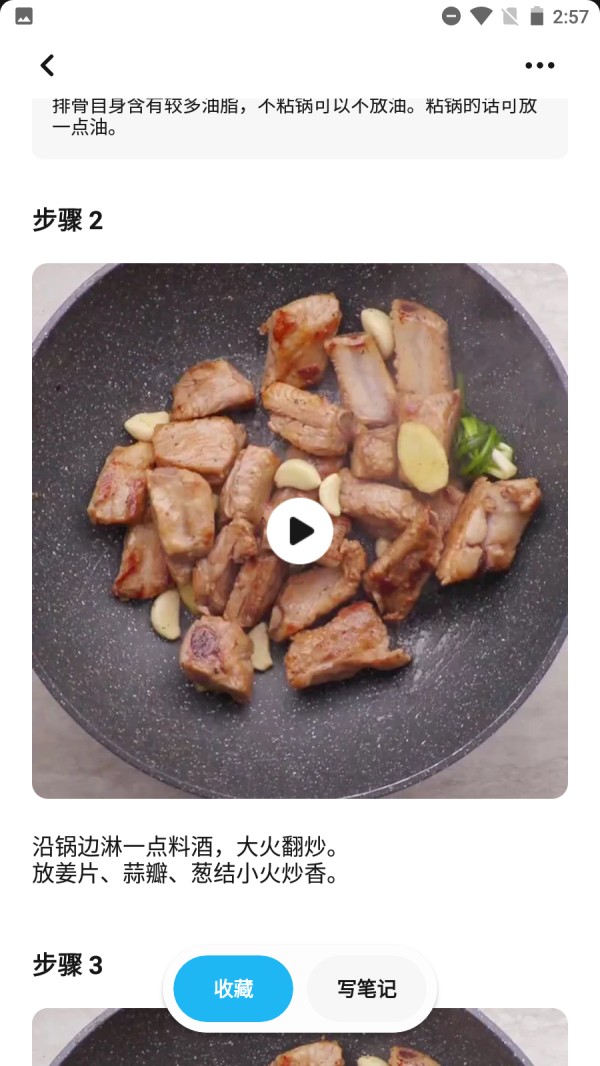
Task: Play the step 2 cooking video
Action: pos(299,531)
